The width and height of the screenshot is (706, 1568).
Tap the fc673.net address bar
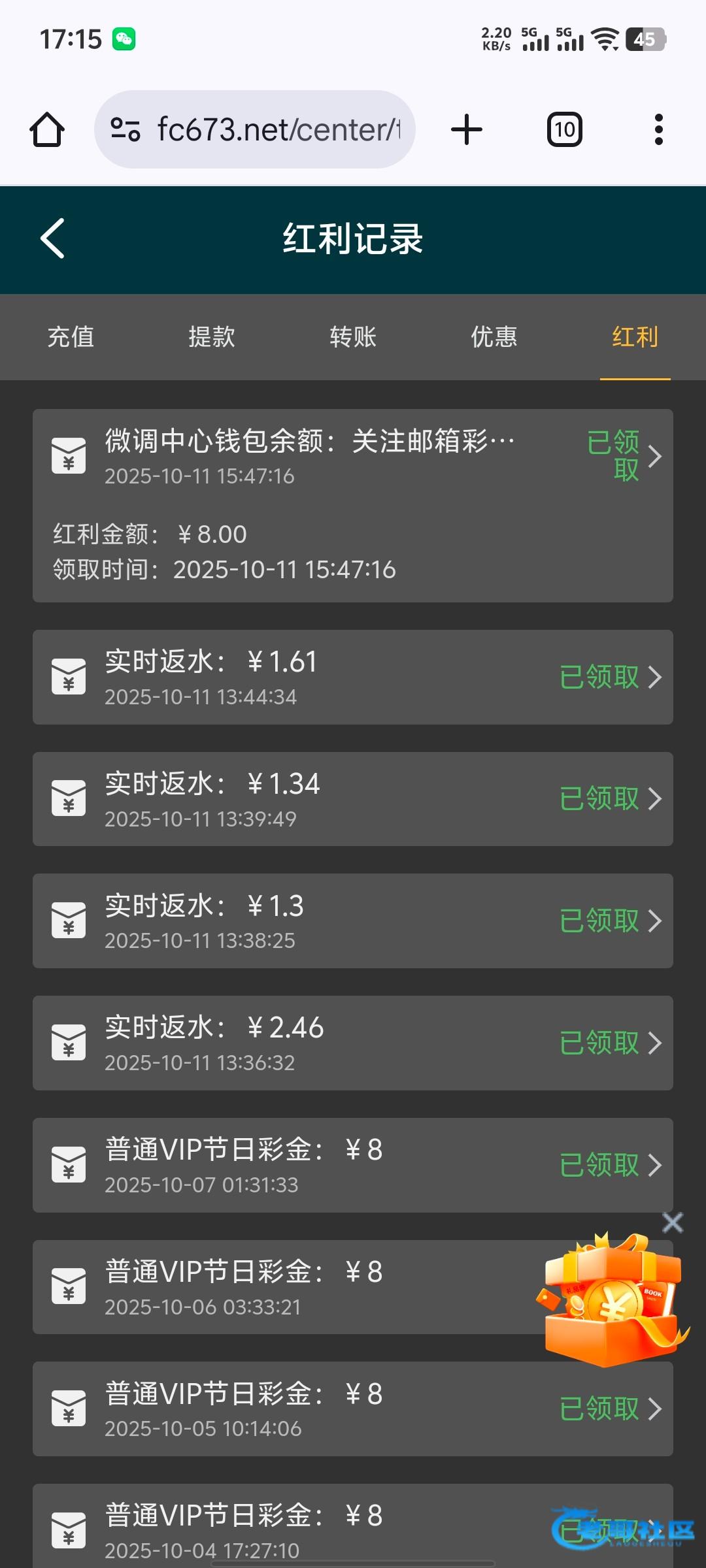[261, 129]
